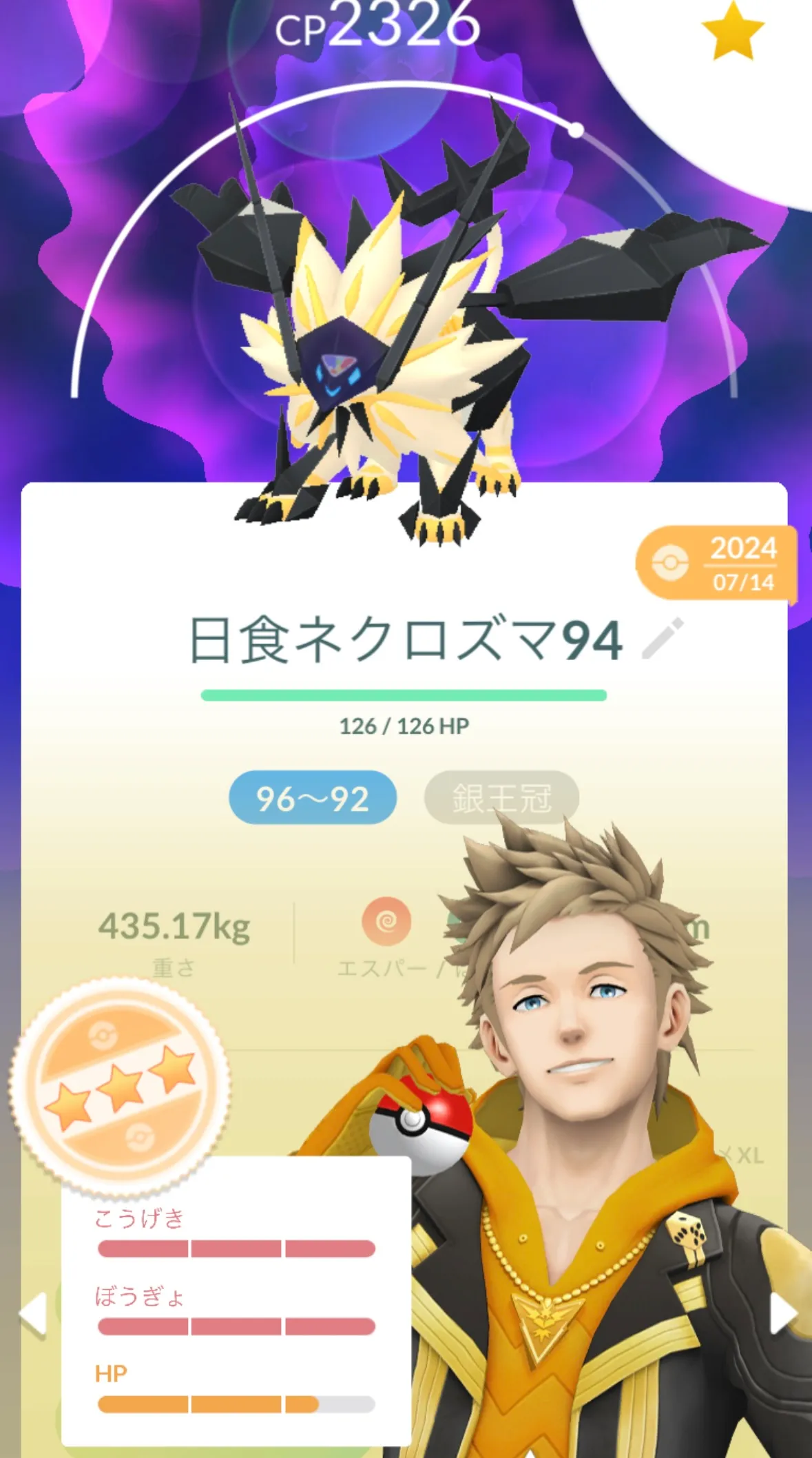Image resolution: width=812 pixels, height=1458 pixels.
Task: Toggle the favorite star
Action: (x=733, y=31)
